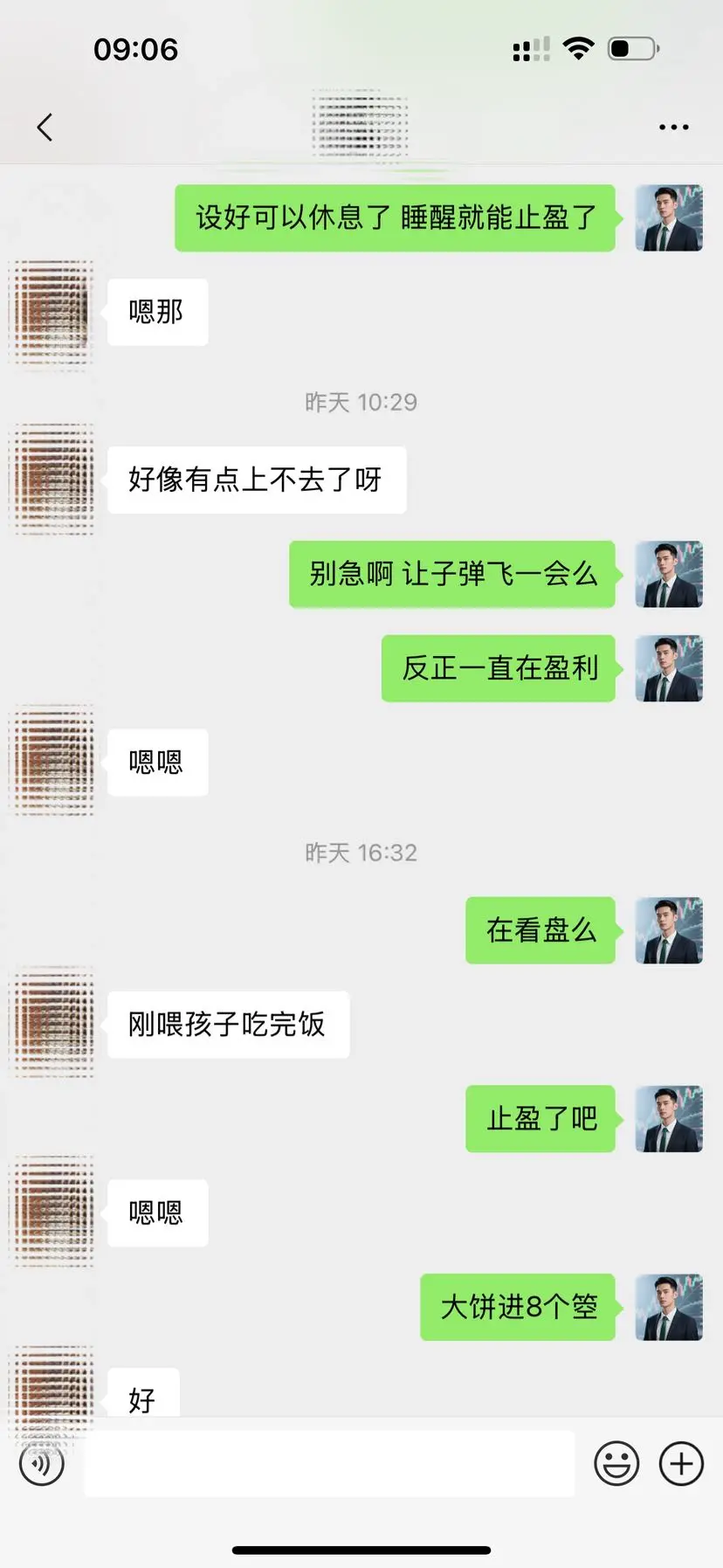Tap the battery indicator in the status bar
The width and height of the screenshot is (723, 1568).
630,48
